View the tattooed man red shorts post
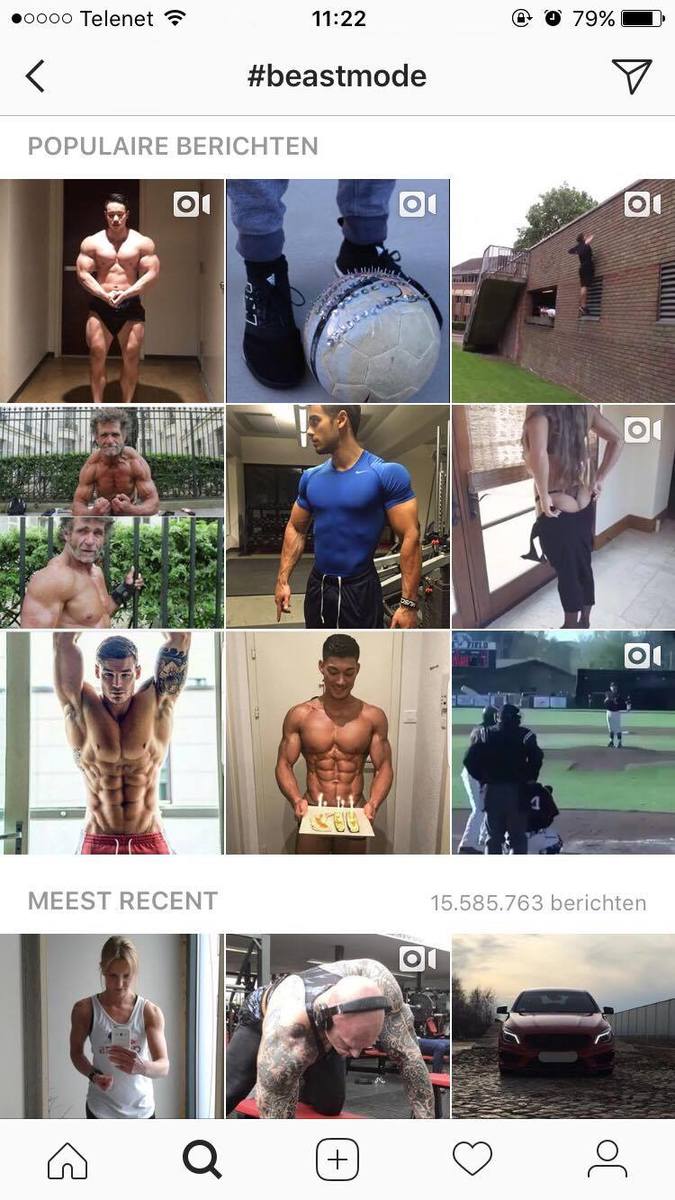The height and width of the screenshot is (1200, 675). coord(112,742)
